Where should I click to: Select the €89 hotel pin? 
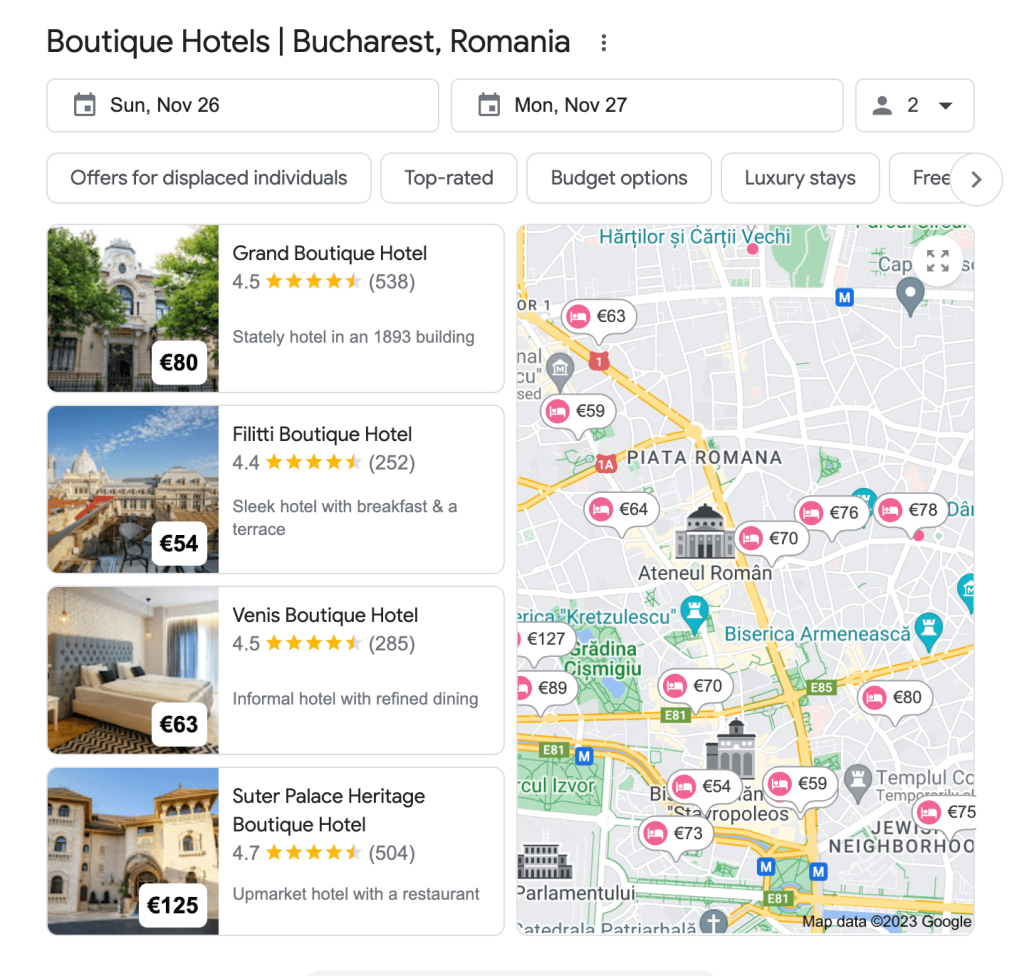click(544, 688)
